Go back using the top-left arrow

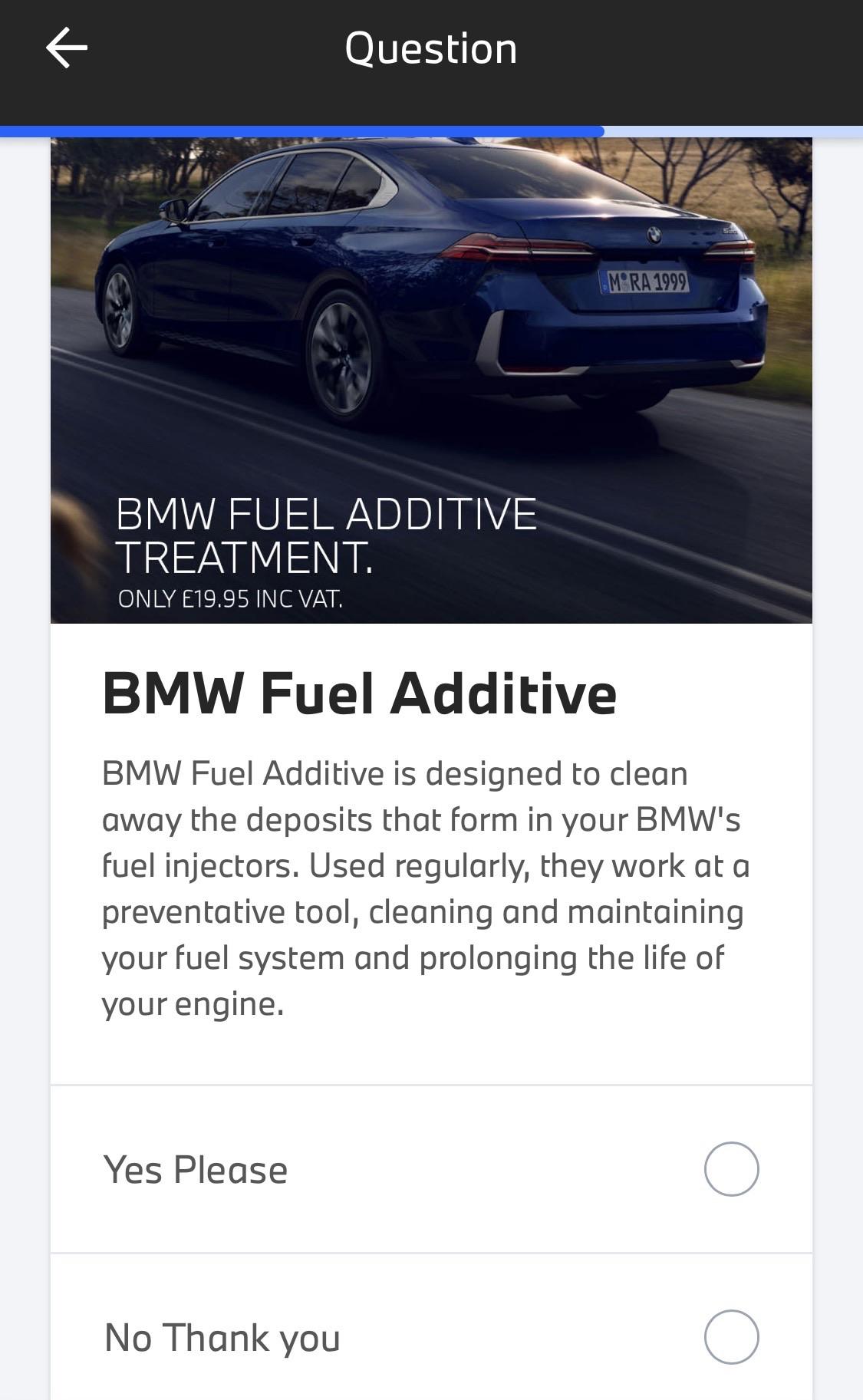[67, 48]
